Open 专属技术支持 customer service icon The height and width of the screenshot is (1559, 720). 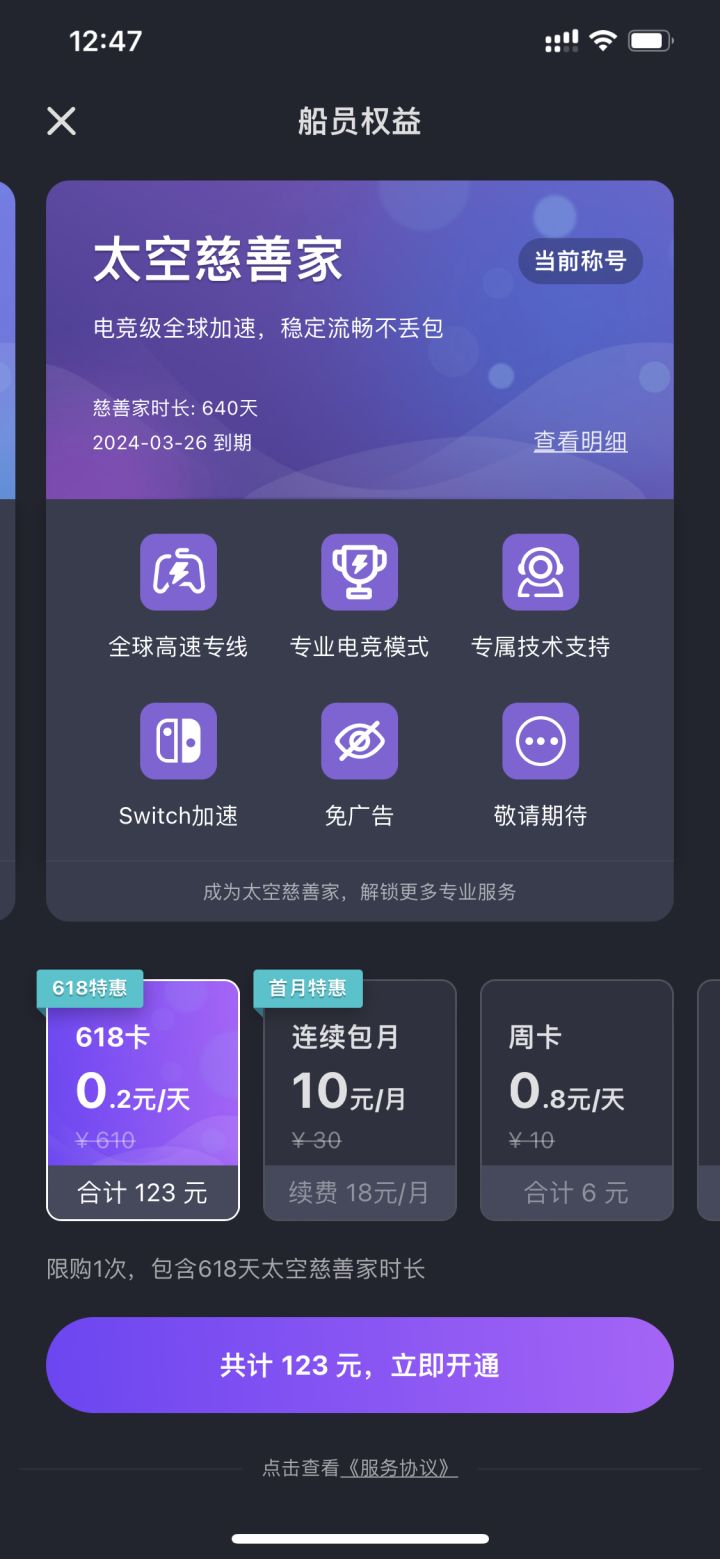tap(540, 571)
